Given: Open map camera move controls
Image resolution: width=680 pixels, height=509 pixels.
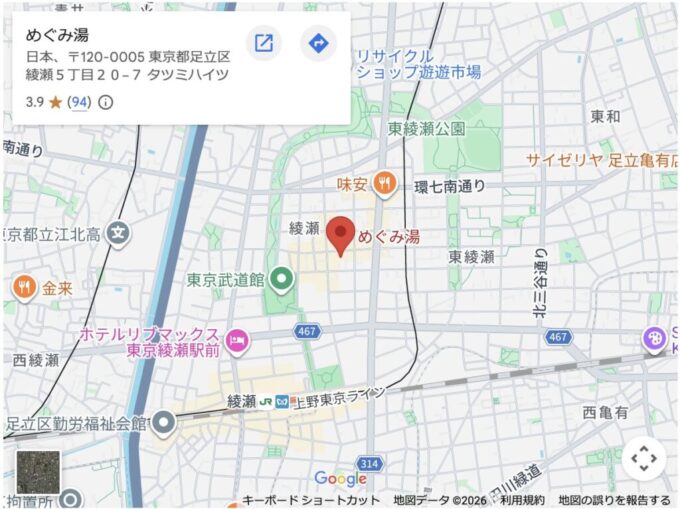Looking at the screenshot, I should (x=643, y=459).
